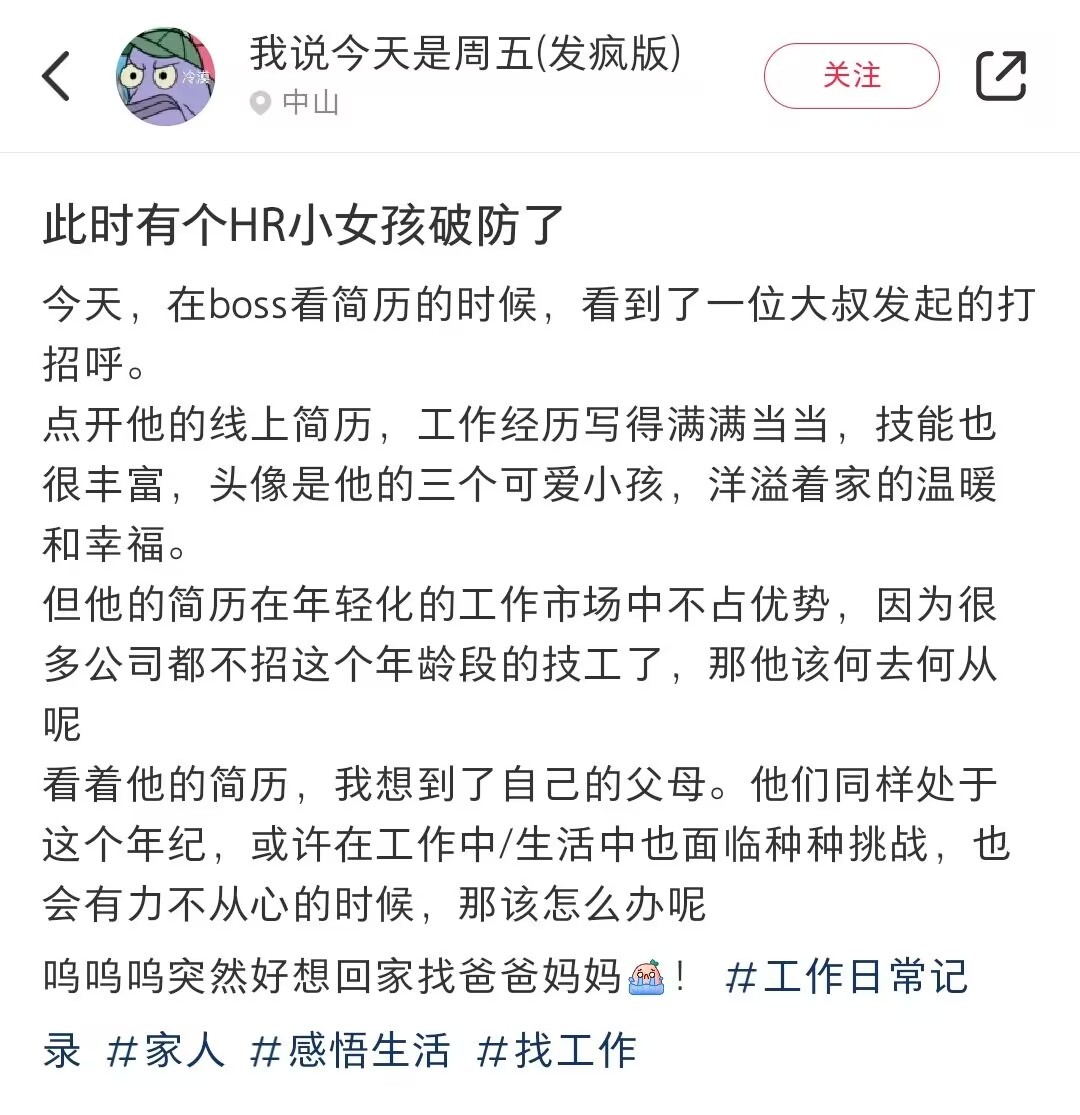
Task: Open the #家人 tag
Action: tap(175, 1051)
